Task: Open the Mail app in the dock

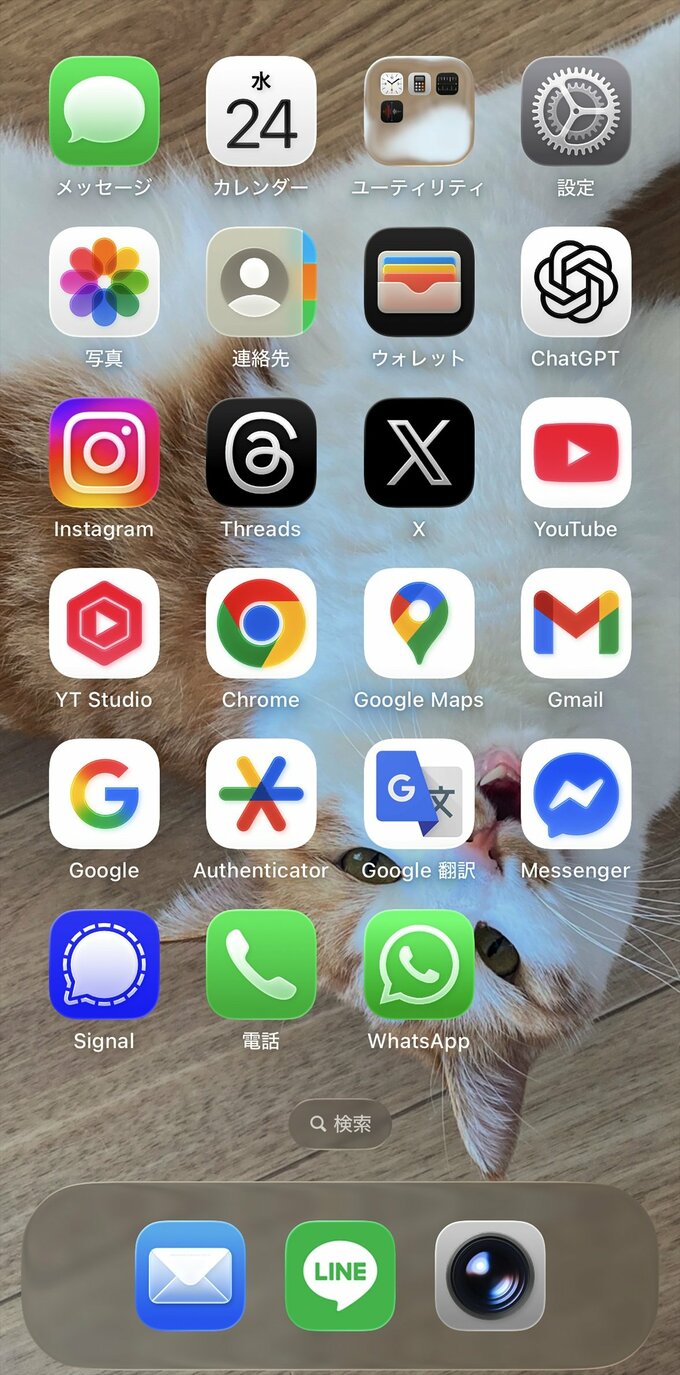Action: 190,1275
